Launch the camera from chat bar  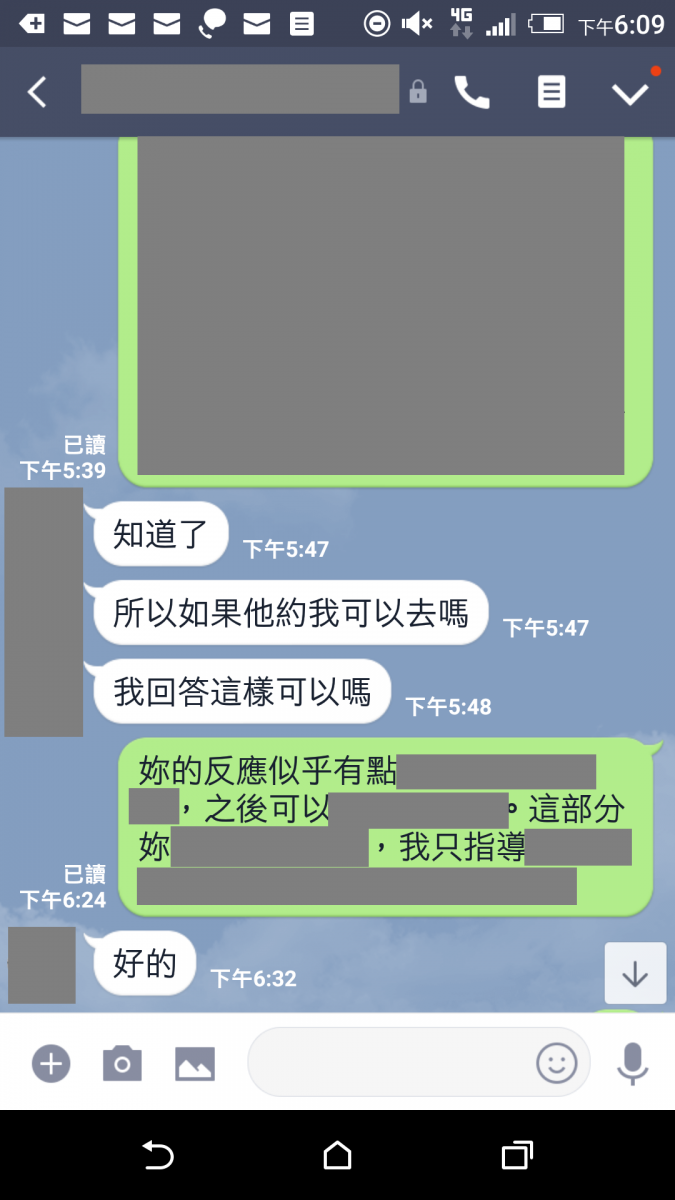click(122, 1063)
